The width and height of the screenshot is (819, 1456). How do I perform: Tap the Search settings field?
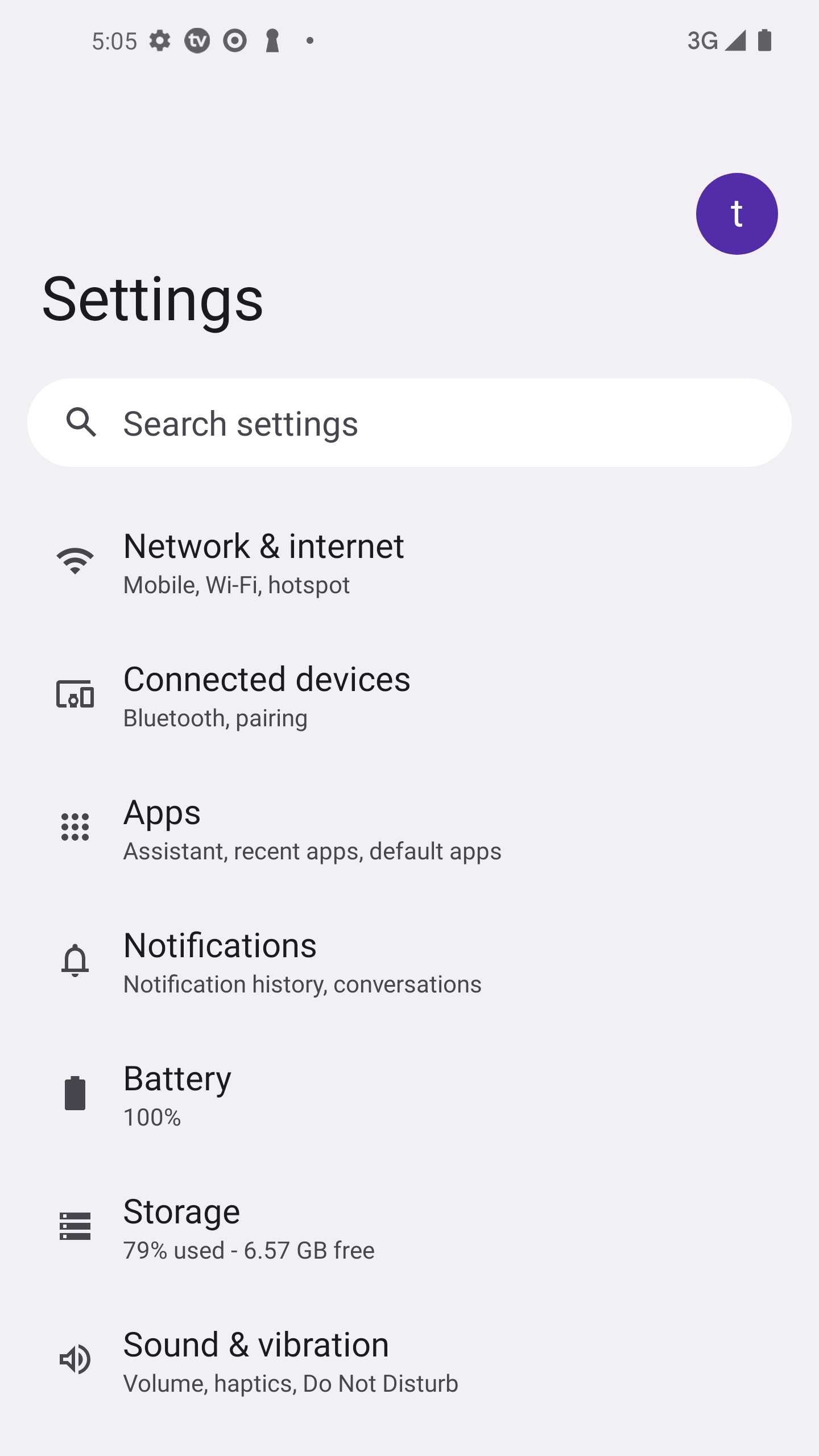409,423
